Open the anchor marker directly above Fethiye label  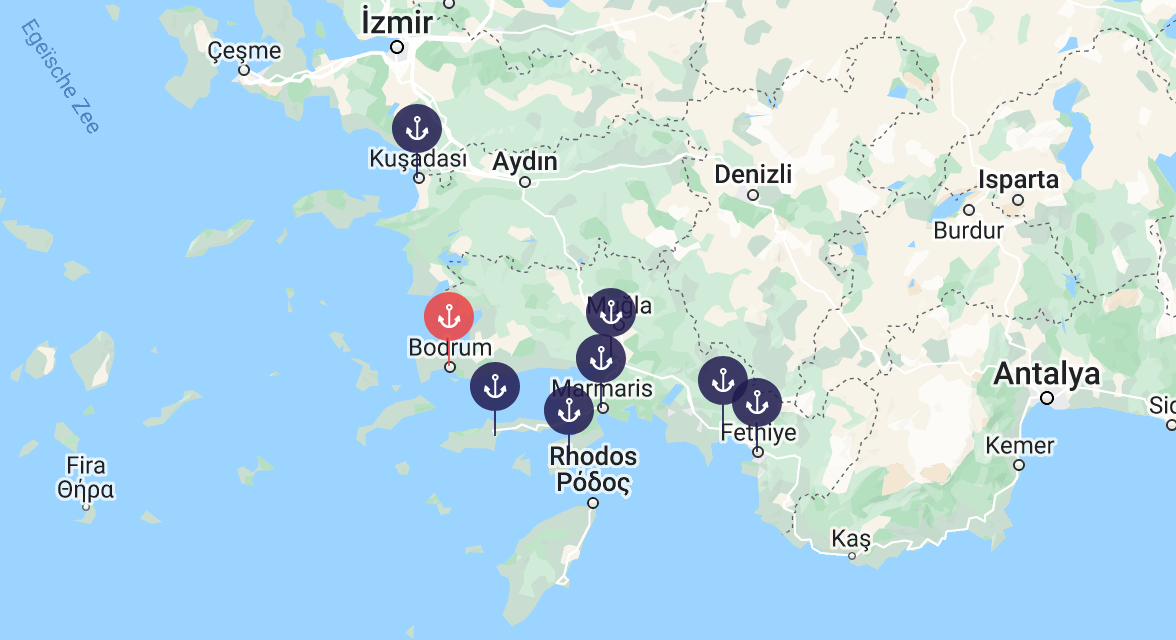[x=757, y=403]
